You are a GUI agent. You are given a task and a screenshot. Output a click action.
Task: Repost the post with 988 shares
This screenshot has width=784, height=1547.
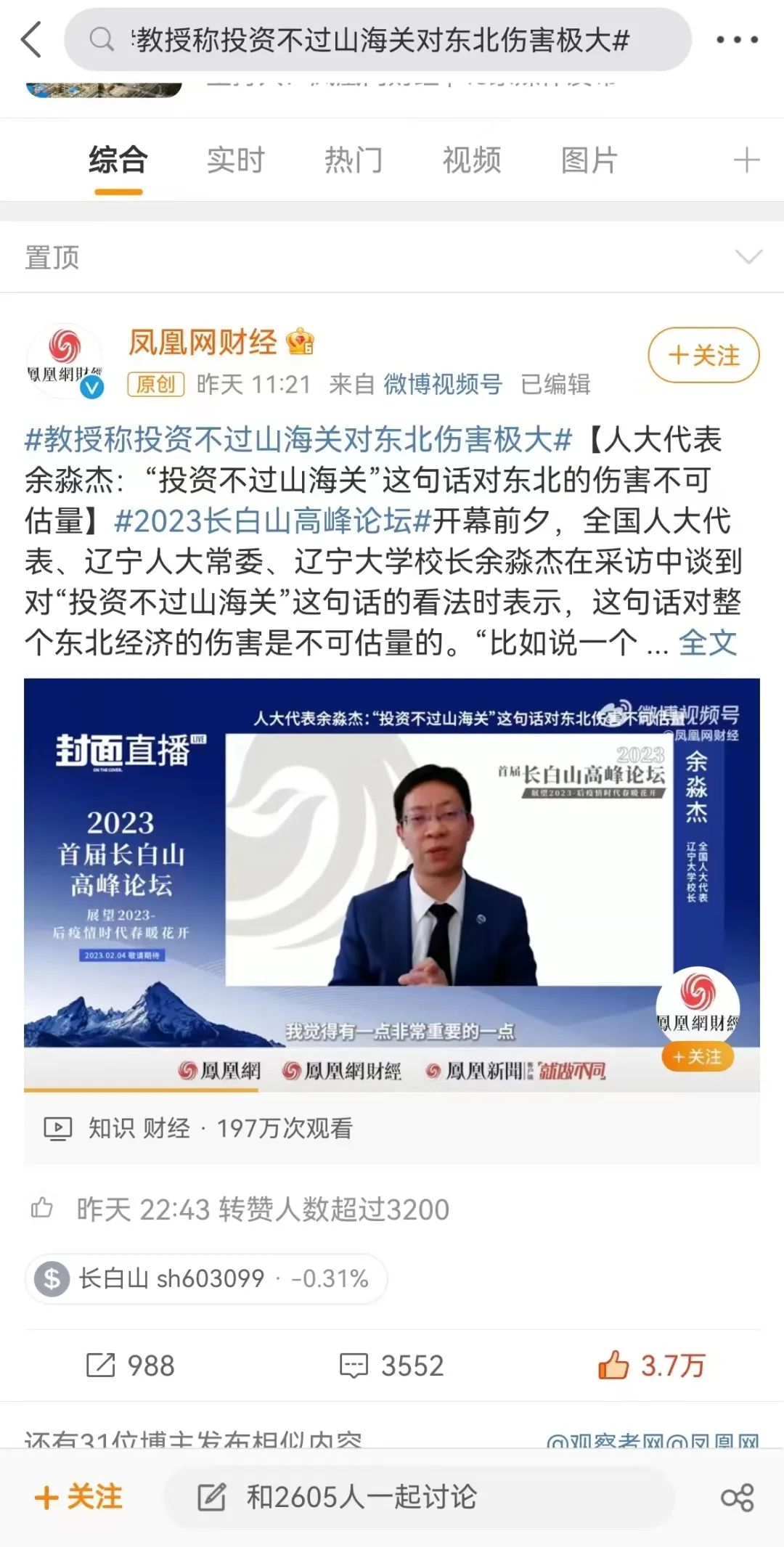point(131,1366)
